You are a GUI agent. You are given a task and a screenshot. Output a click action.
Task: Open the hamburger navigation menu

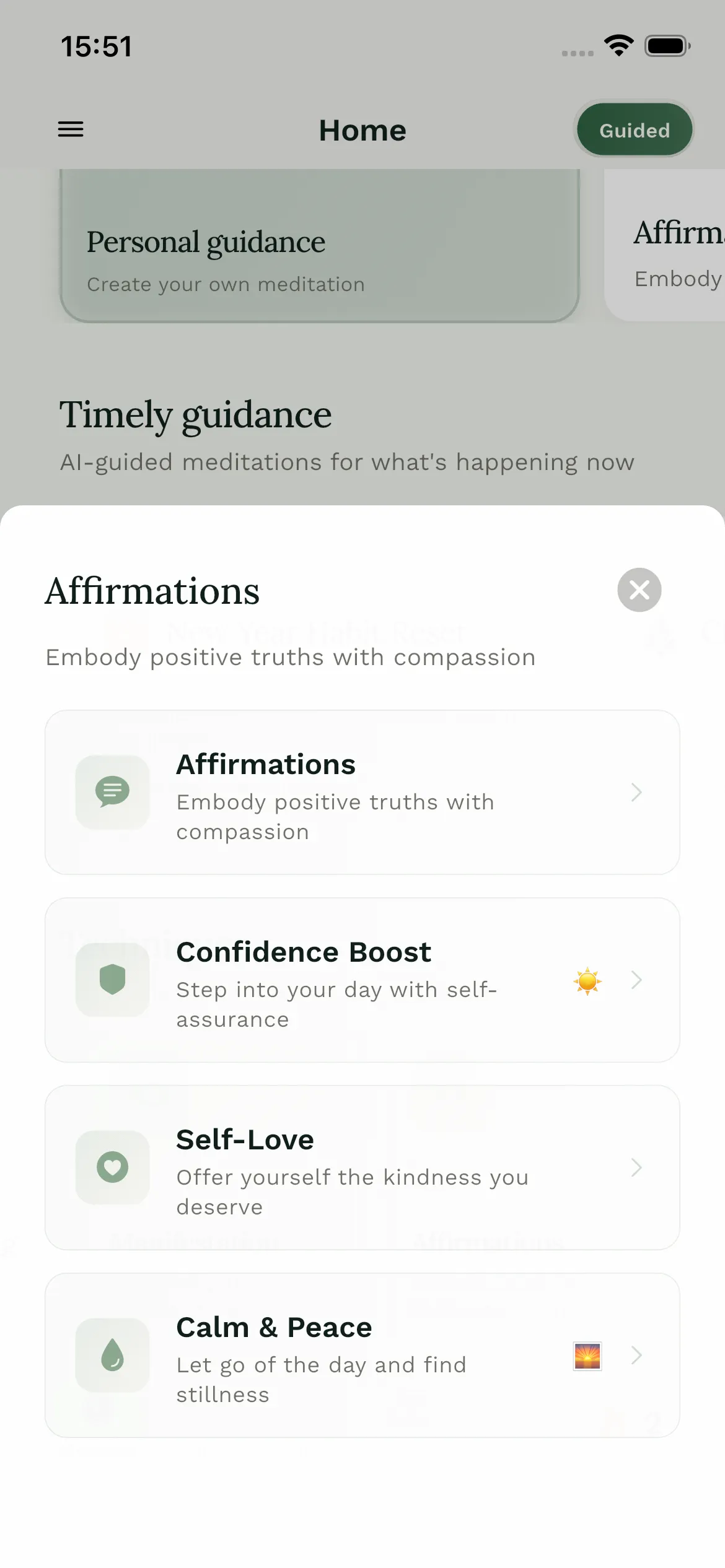70,129
